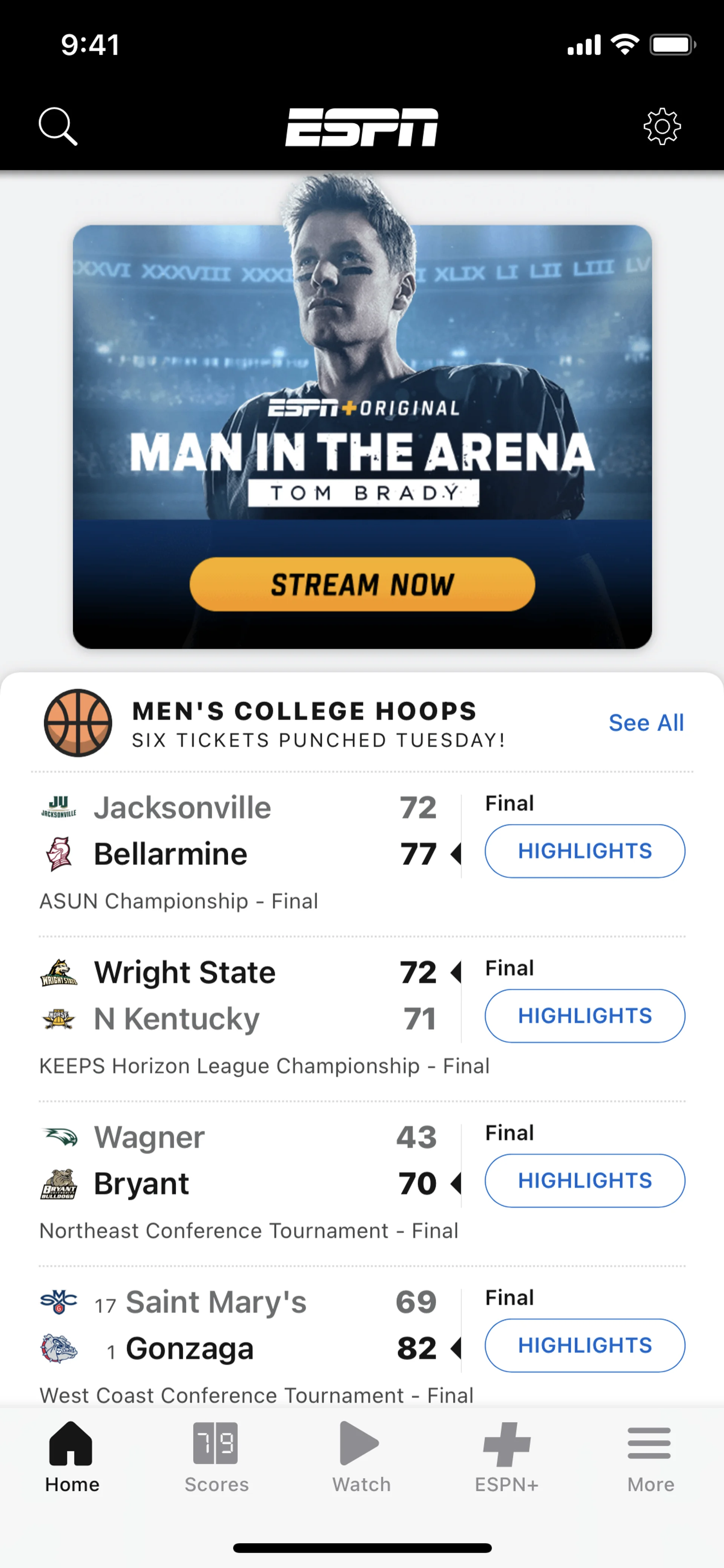Watch highlights for Jacksonville vs Bellarmine

click(x=585, y=851)
